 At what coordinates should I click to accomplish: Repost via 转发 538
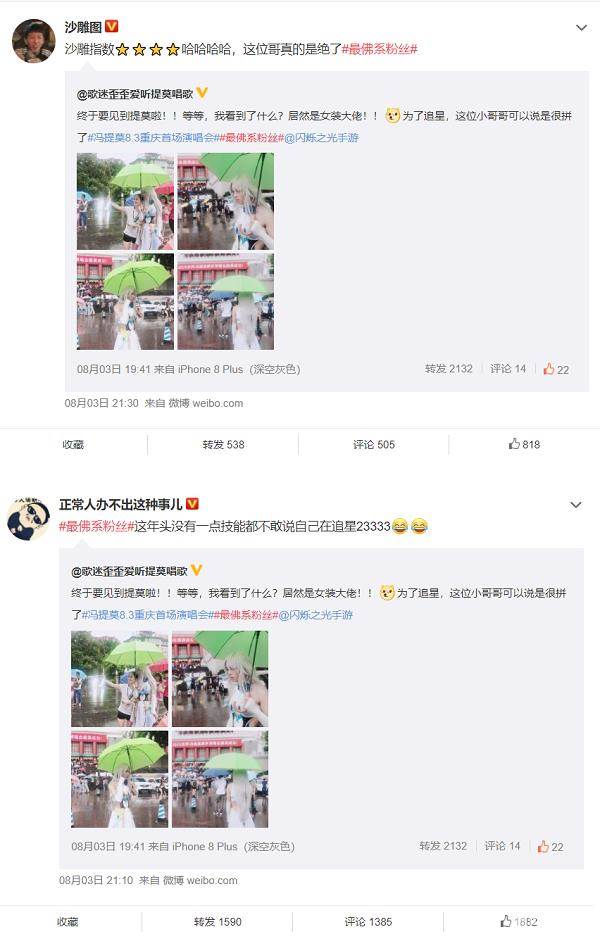[x=223, y=444]
